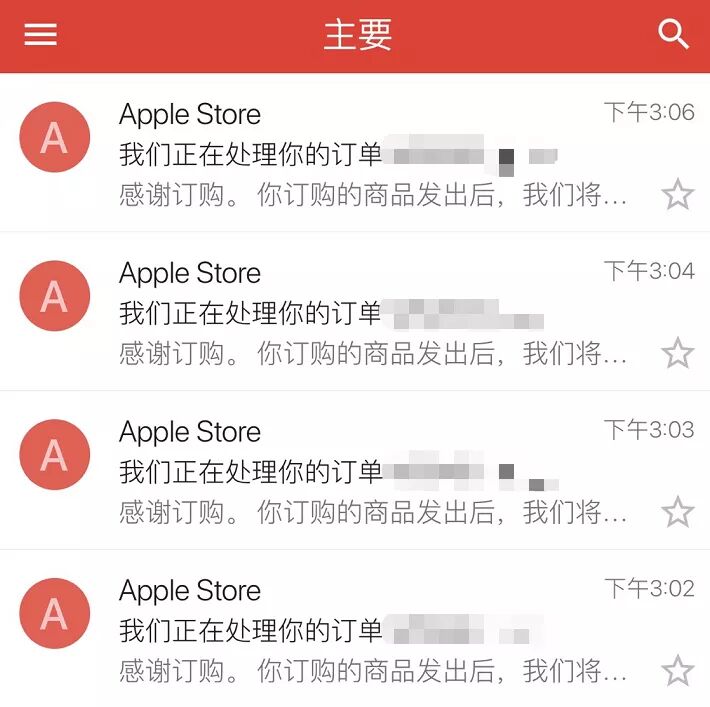The height and width of the screenshot is (707, 710).
Task: Star the email received at 下午3:03
Action: coord(678,512)
